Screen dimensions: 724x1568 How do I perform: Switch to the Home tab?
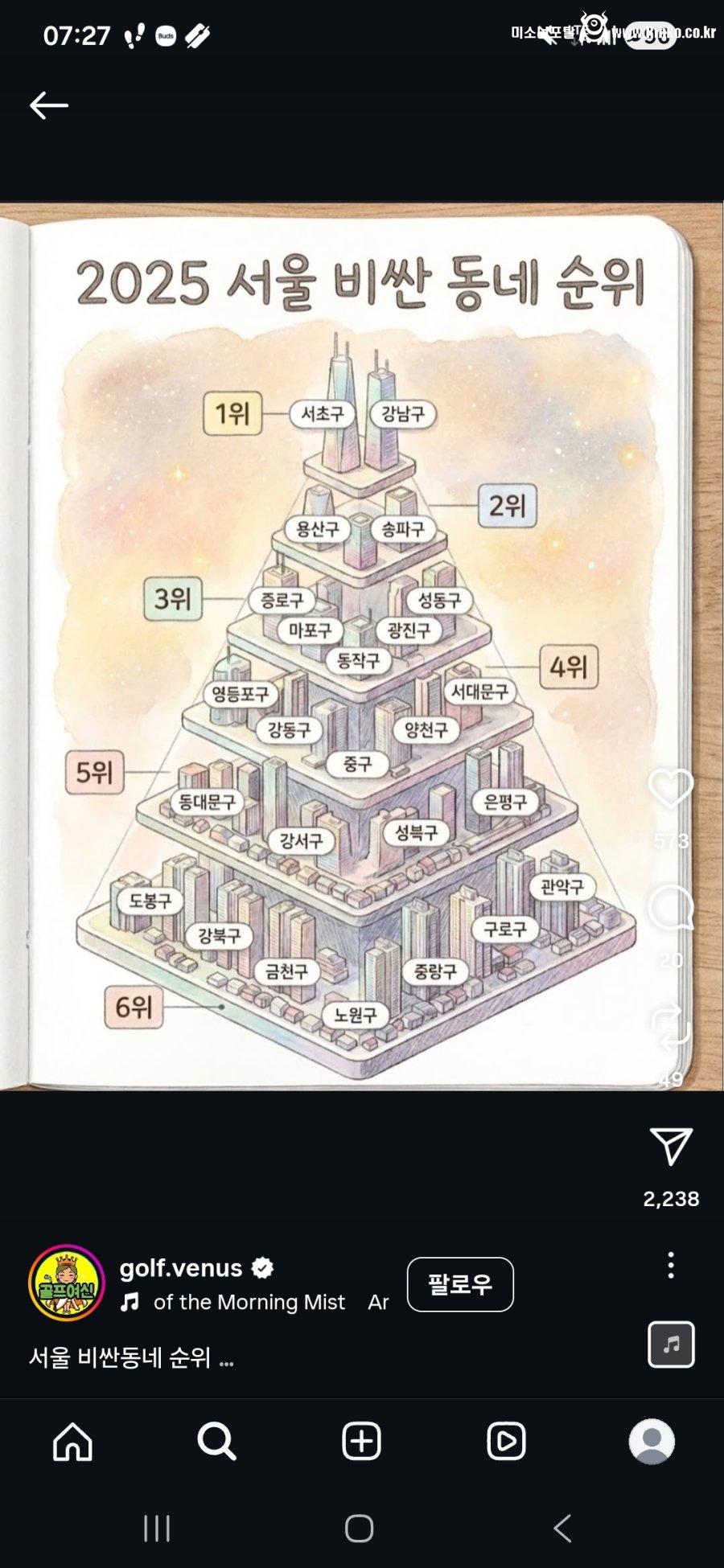72,1441
